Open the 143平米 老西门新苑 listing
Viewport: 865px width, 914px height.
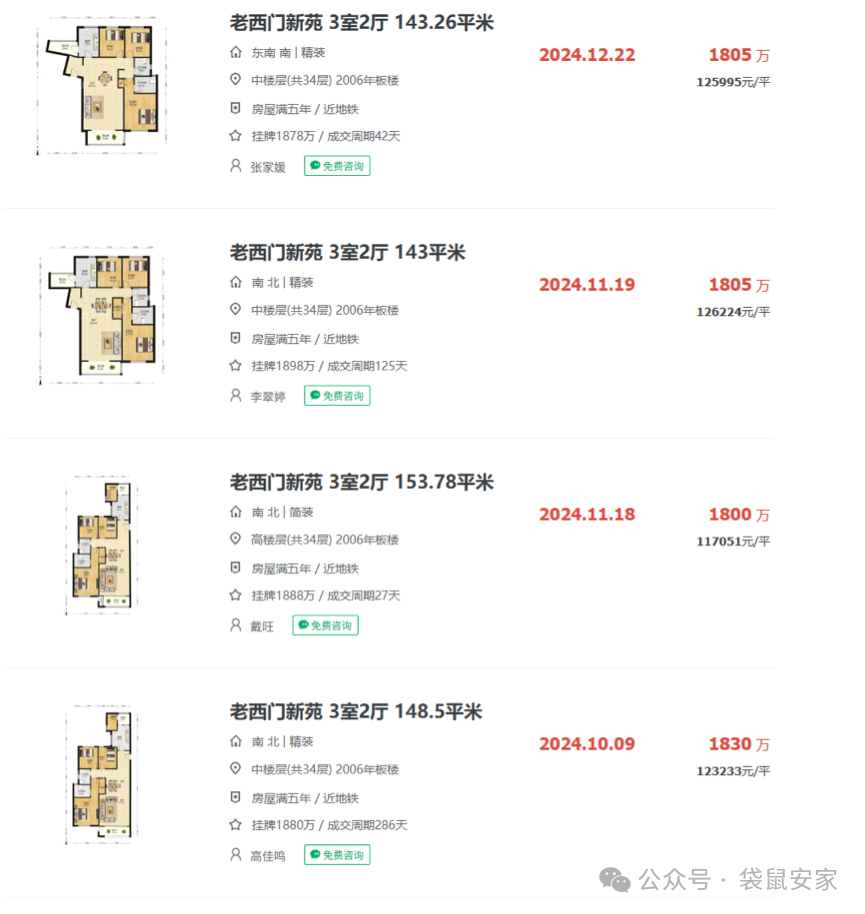pyautogui.click(x=347, y=253)
